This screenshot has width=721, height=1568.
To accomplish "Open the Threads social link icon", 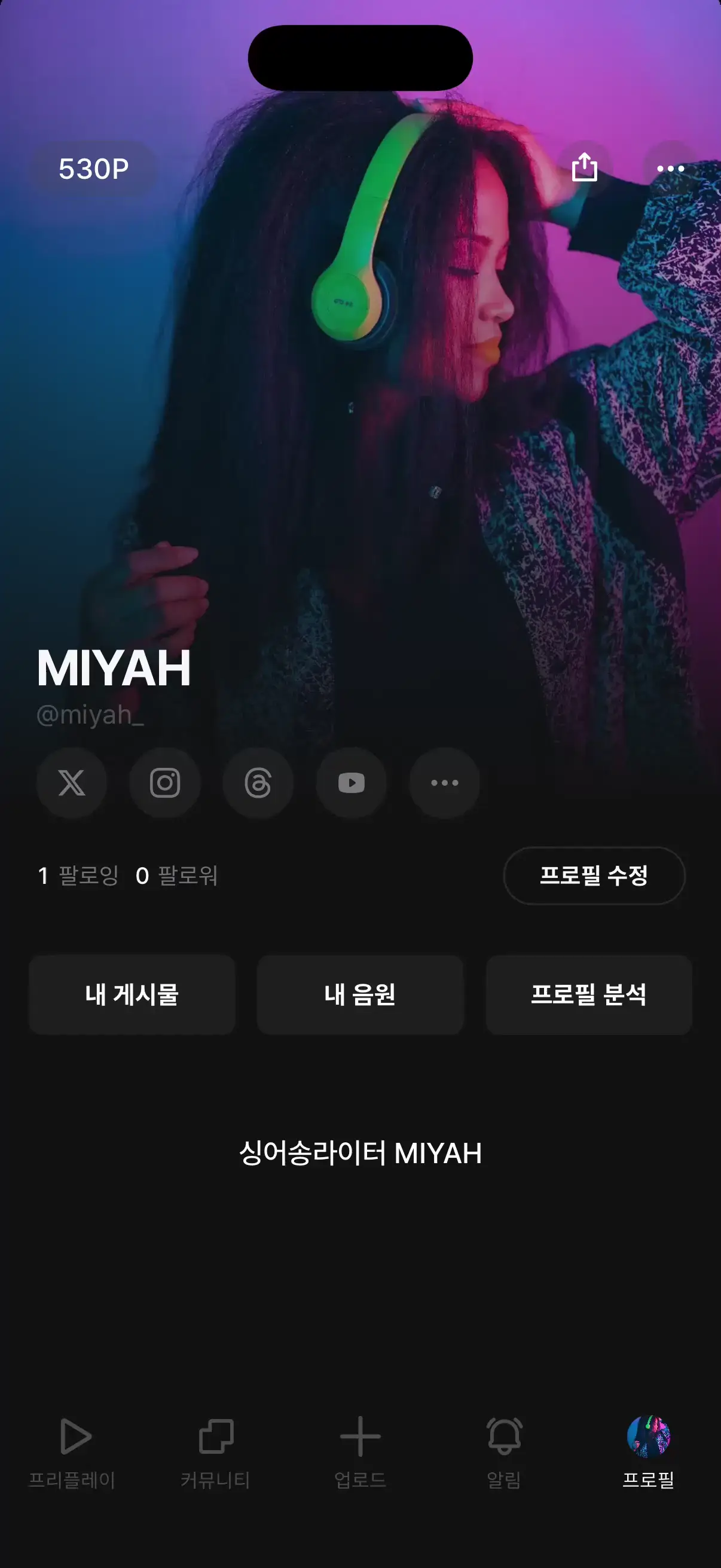I will pos(257,783).
